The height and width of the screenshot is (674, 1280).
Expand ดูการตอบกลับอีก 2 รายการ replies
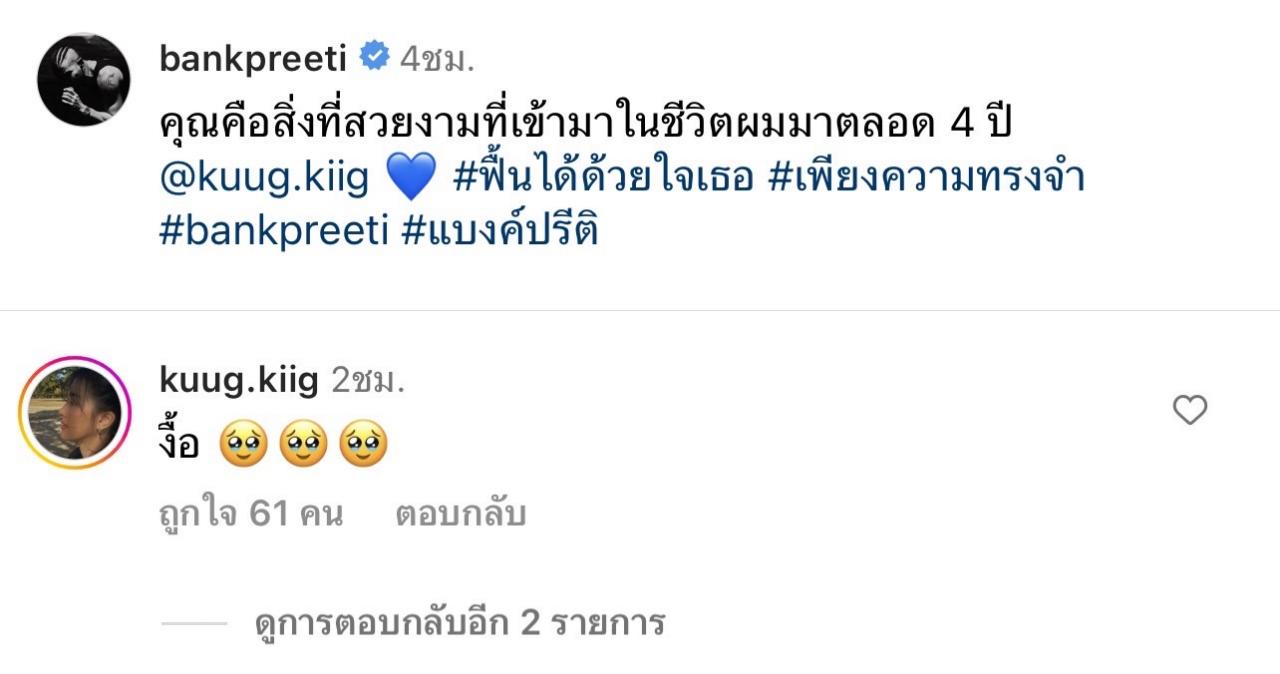pos(460,623)
